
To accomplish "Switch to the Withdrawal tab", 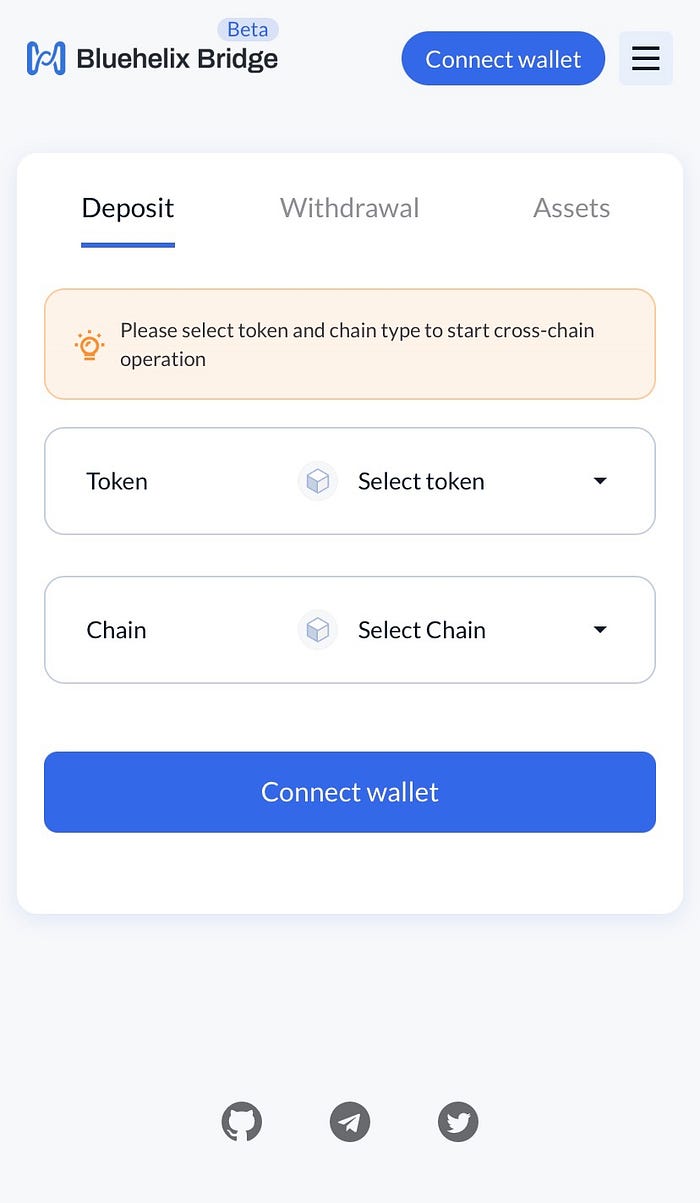I will click(350, 208).
